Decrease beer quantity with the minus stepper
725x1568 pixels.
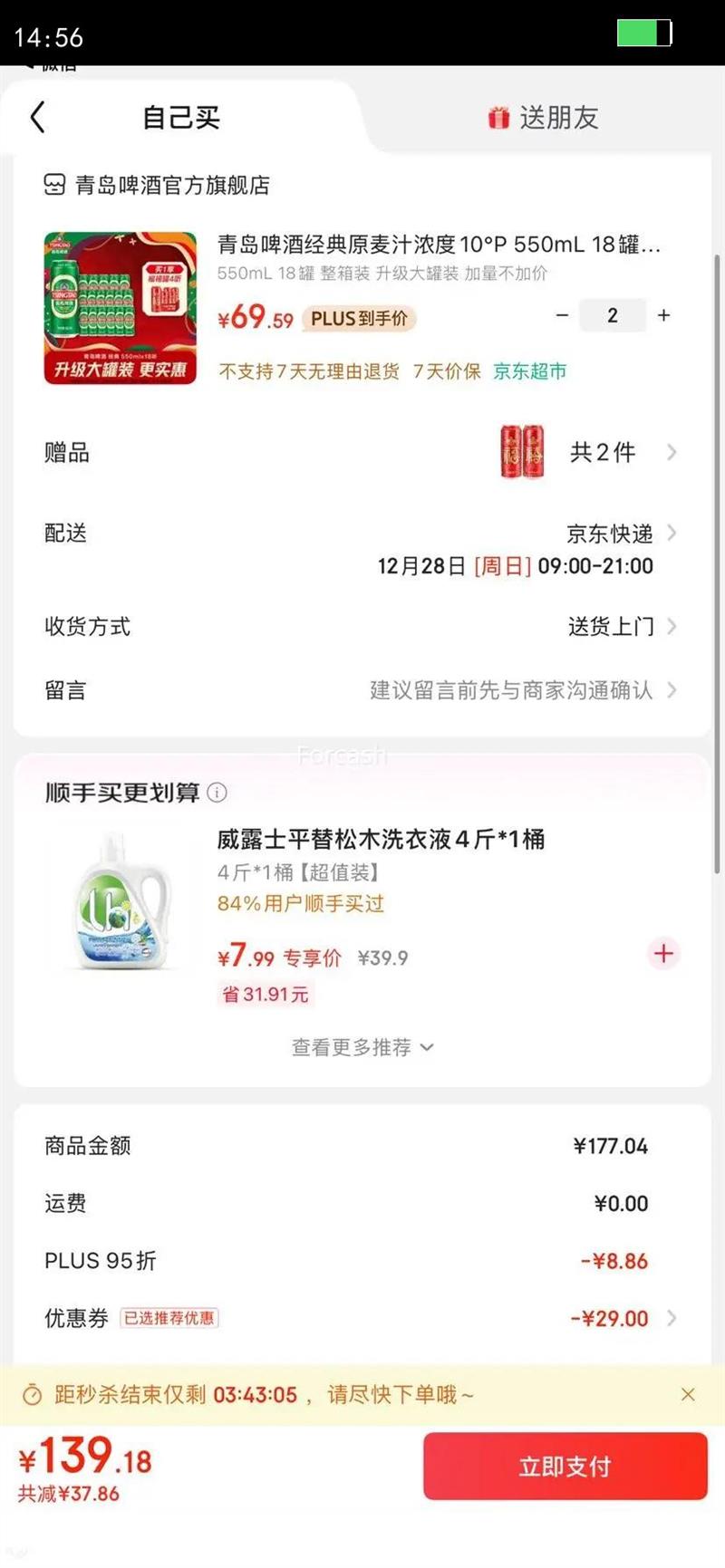(562, 315)
